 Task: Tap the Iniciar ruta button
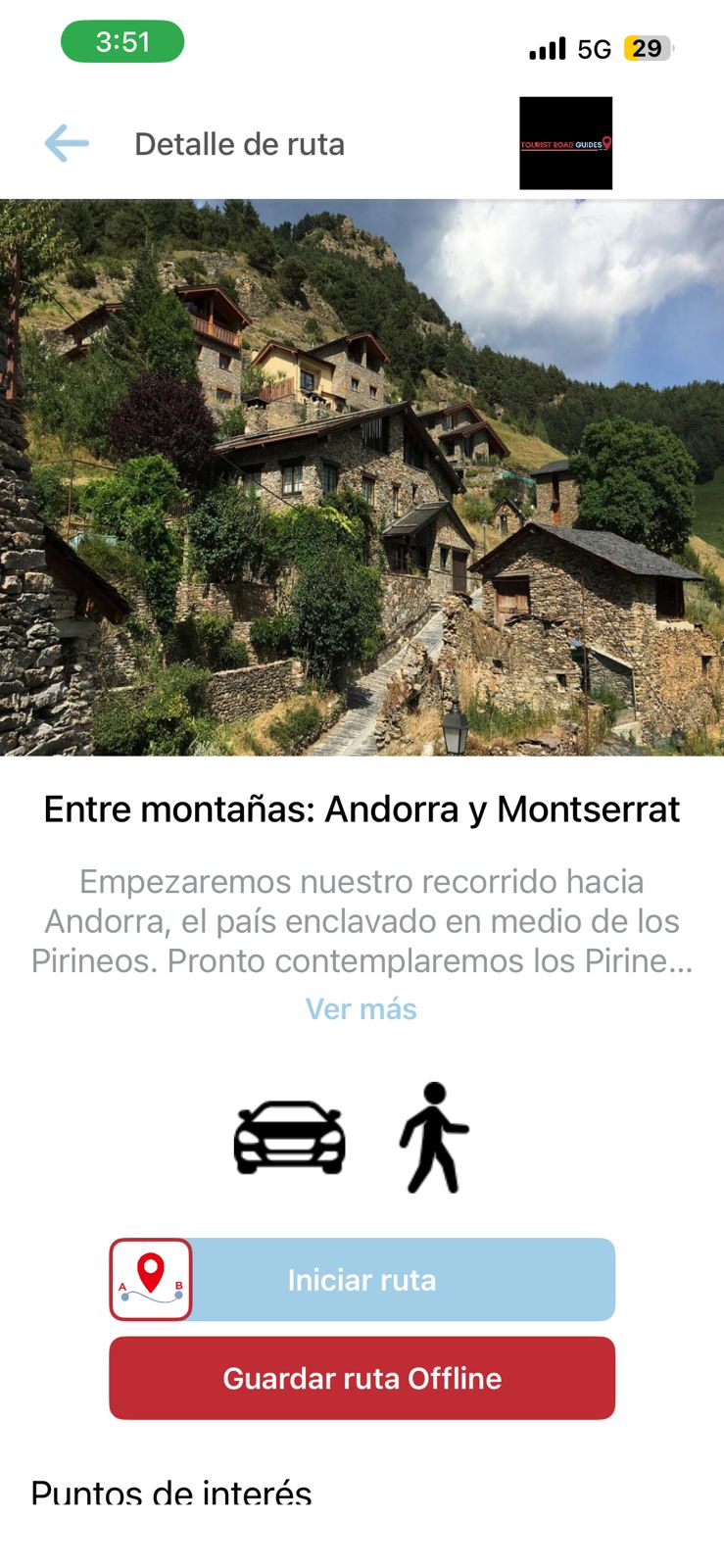[362, 1280]
